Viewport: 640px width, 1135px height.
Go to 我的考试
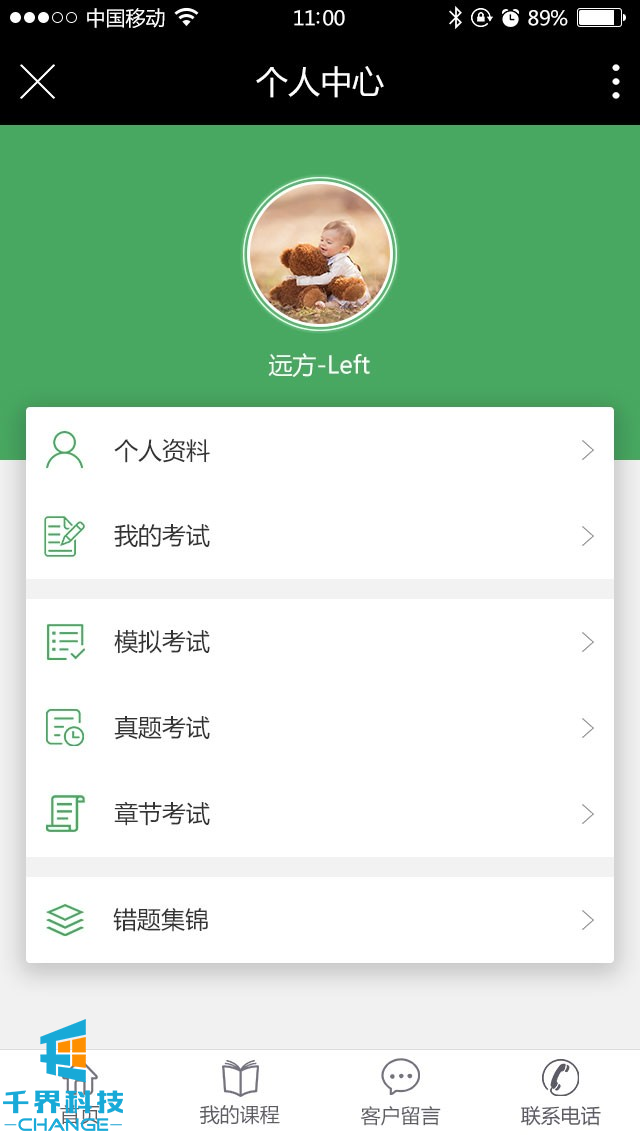tap(320, 537)
